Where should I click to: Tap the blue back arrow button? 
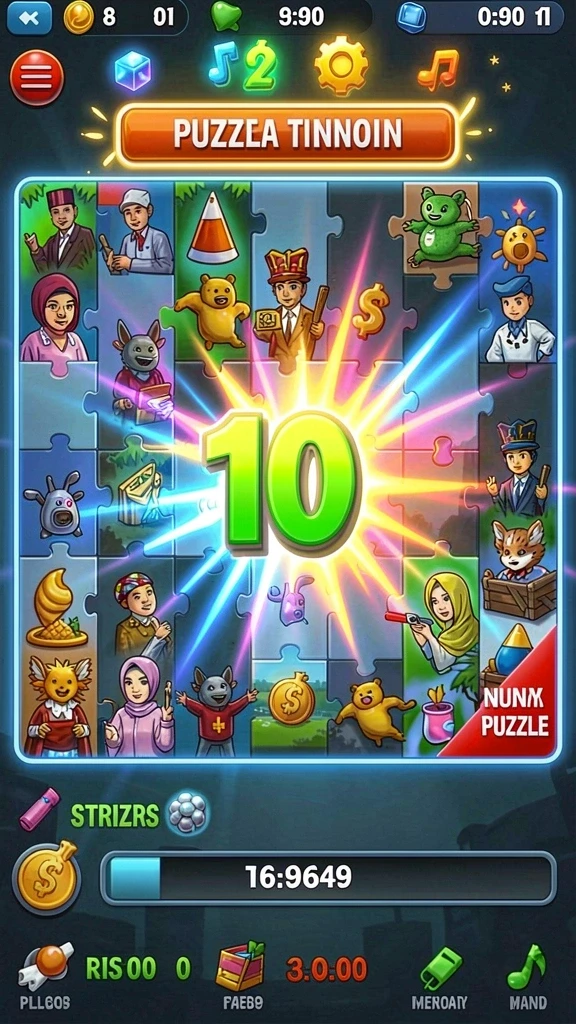(29, 18)
